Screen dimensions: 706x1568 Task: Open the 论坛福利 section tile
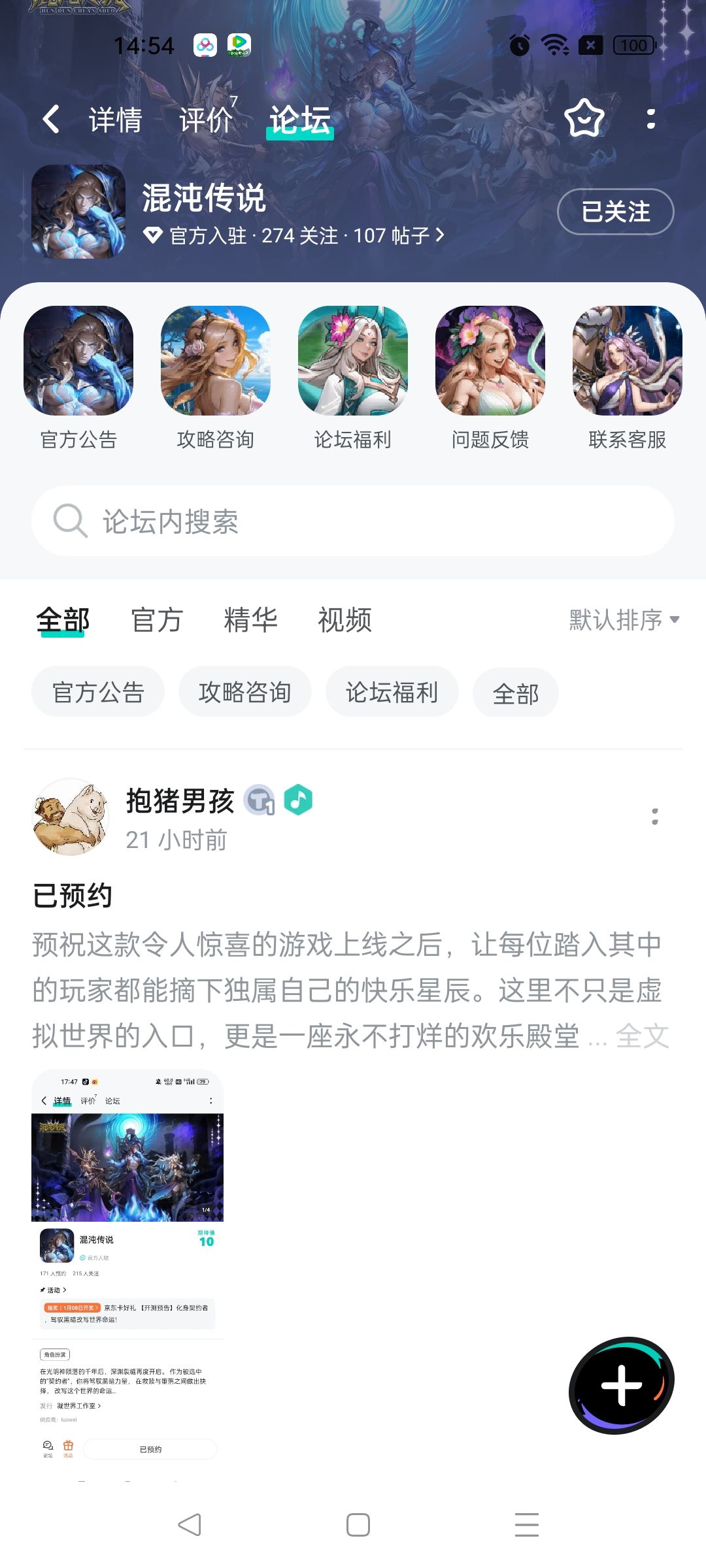(x=353, y=379)
